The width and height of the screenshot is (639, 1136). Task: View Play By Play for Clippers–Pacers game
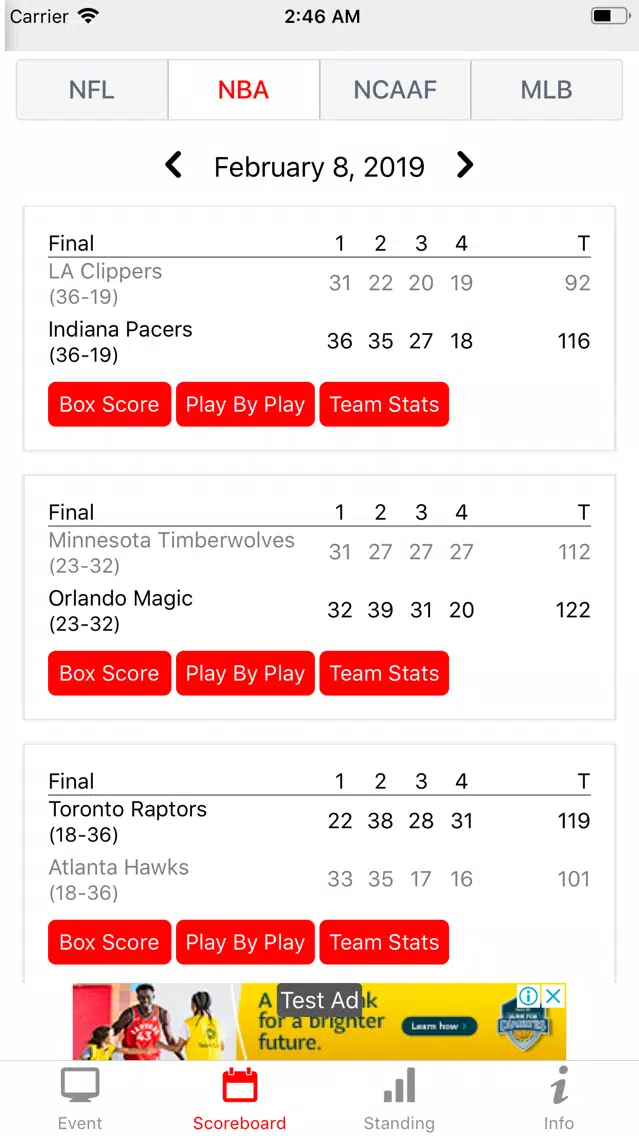245,404
